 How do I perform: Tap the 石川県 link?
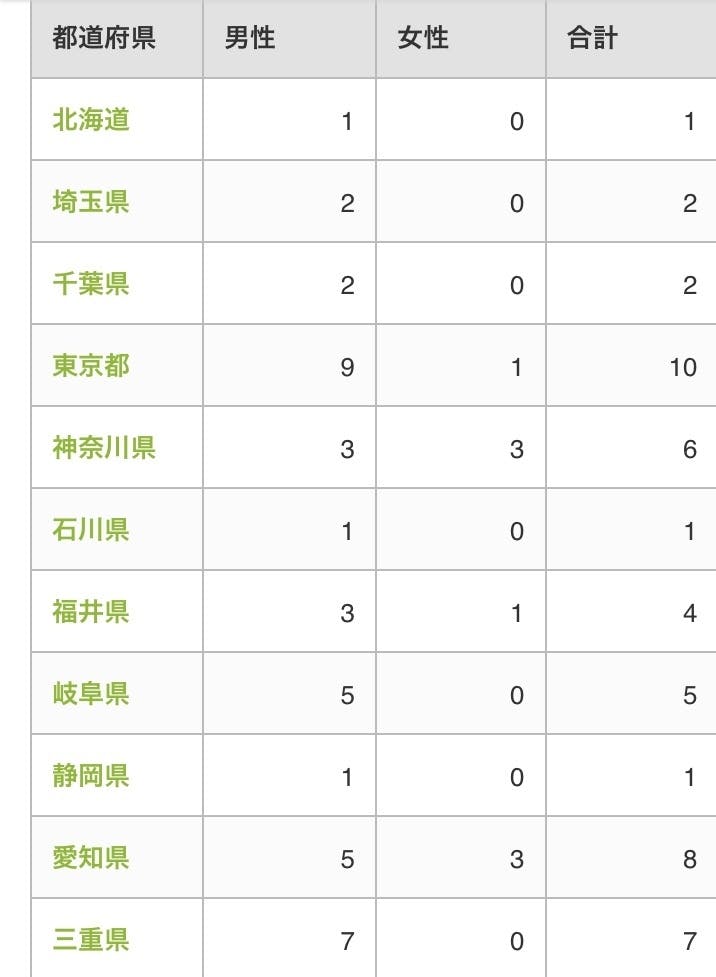pos(91,530)
